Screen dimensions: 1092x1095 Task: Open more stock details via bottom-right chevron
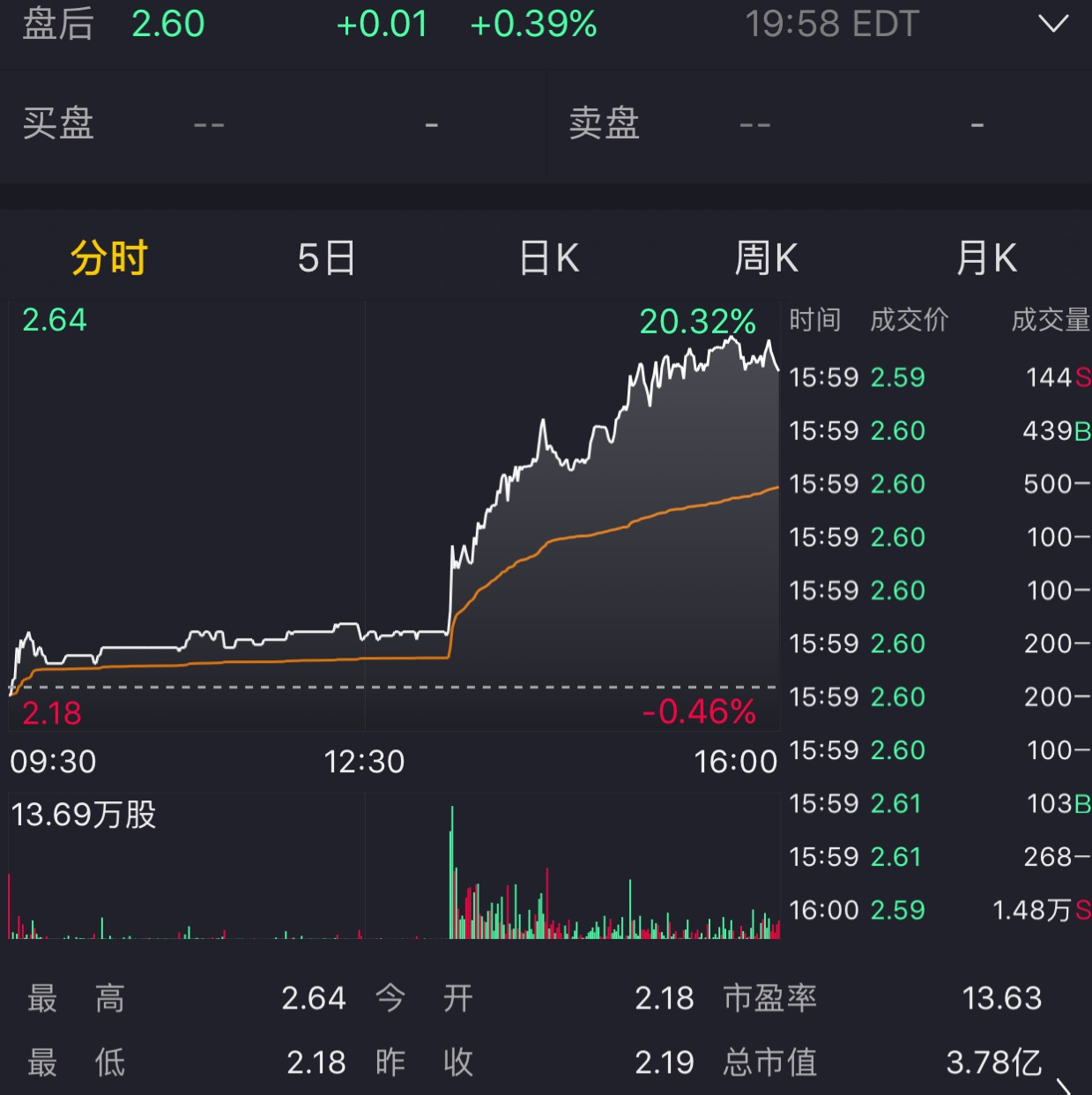coord(1065,1084)
